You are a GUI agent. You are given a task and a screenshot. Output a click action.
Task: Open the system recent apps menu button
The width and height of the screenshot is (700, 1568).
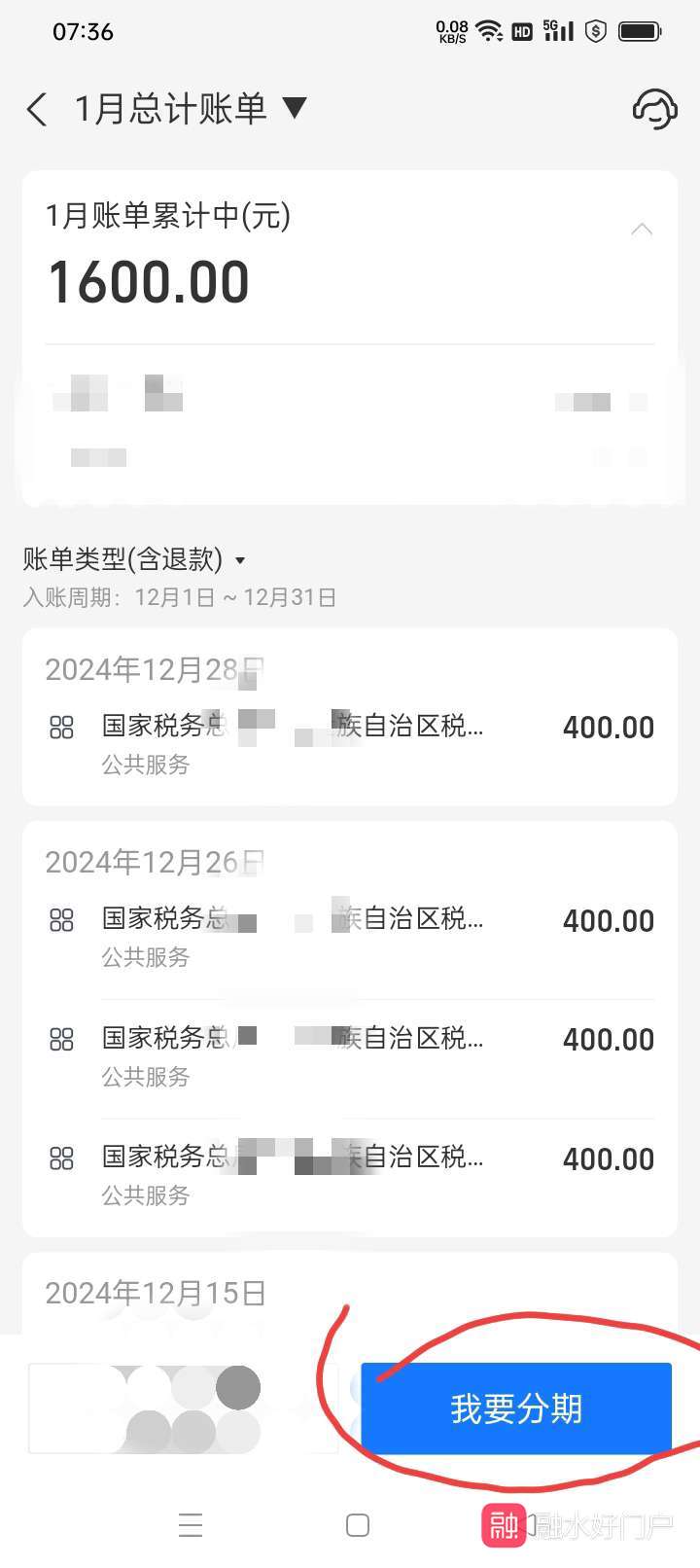click(x=191, y=1525)
